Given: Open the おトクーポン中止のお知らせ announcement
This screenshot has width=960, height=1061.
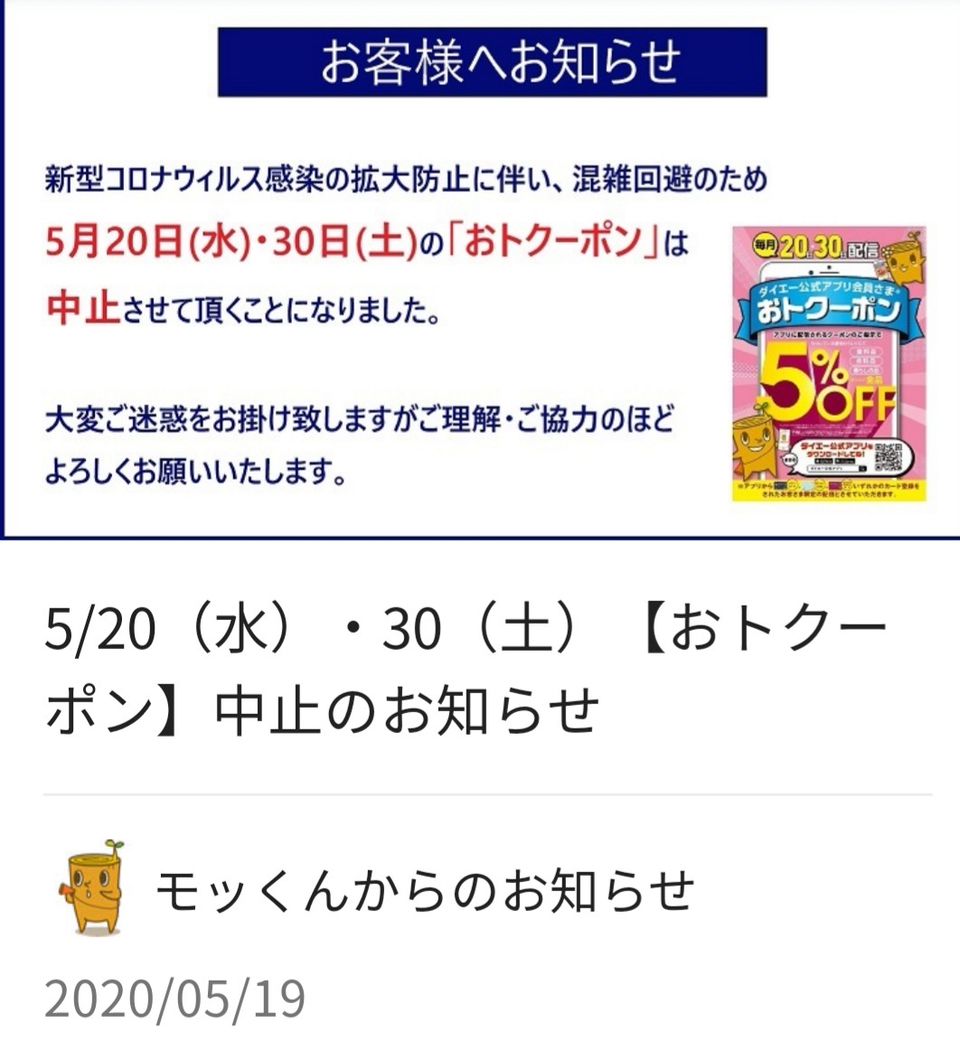Looking at the screenshot, I should 466,670.
